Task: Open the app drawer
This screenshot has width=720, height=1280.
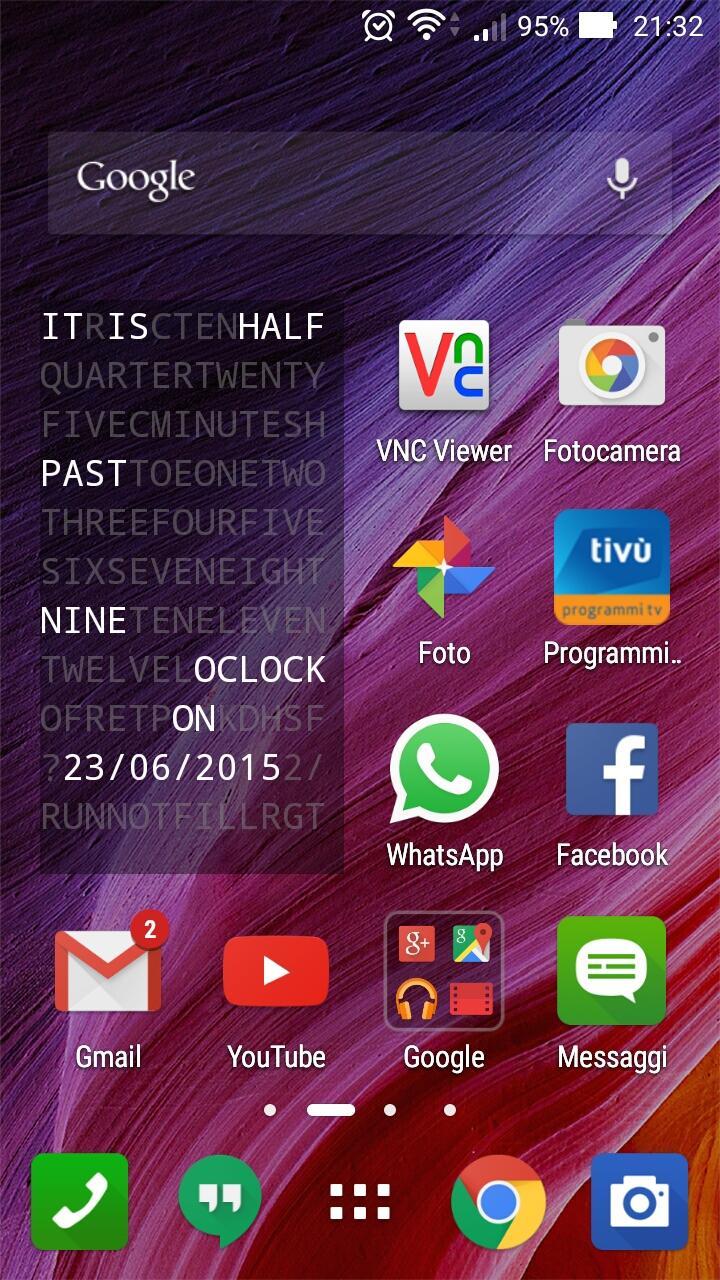Action: coord(360,1201)
